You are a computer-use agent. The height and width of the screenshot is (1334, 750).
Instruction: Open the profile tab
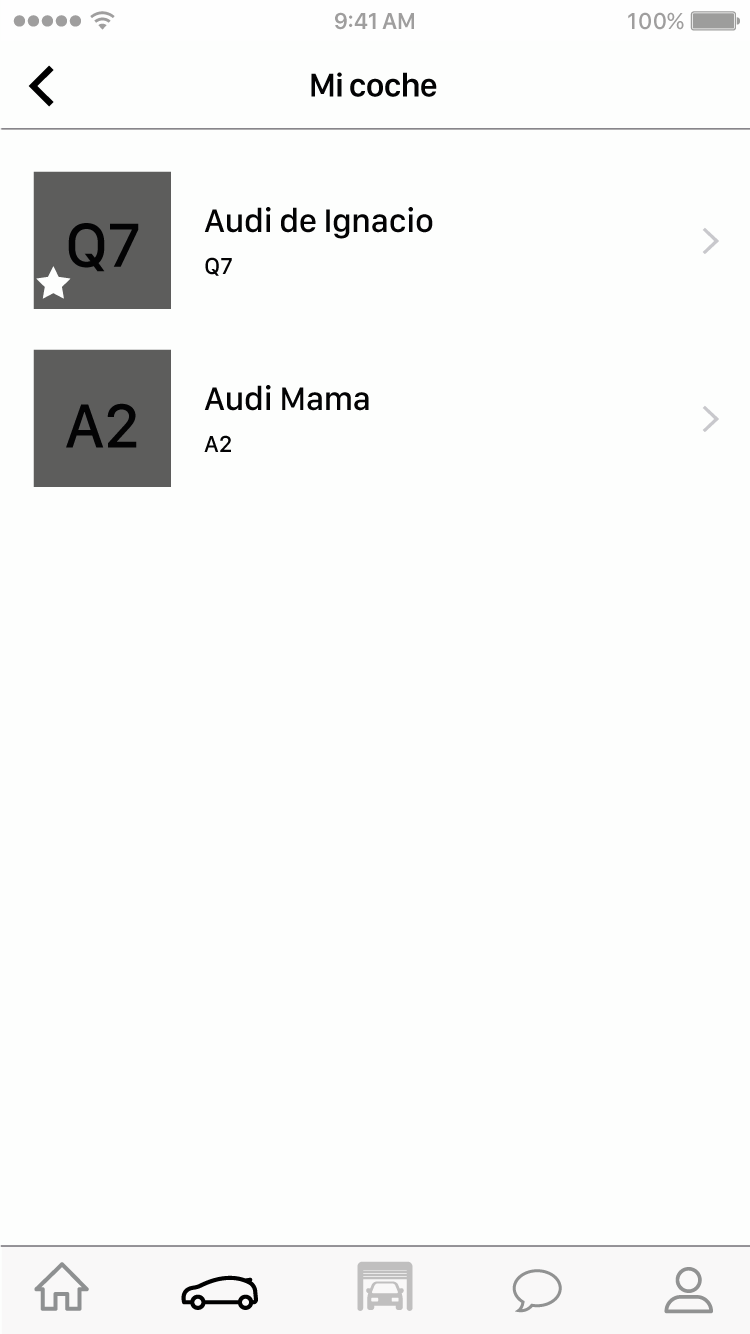coord(689,1289)
